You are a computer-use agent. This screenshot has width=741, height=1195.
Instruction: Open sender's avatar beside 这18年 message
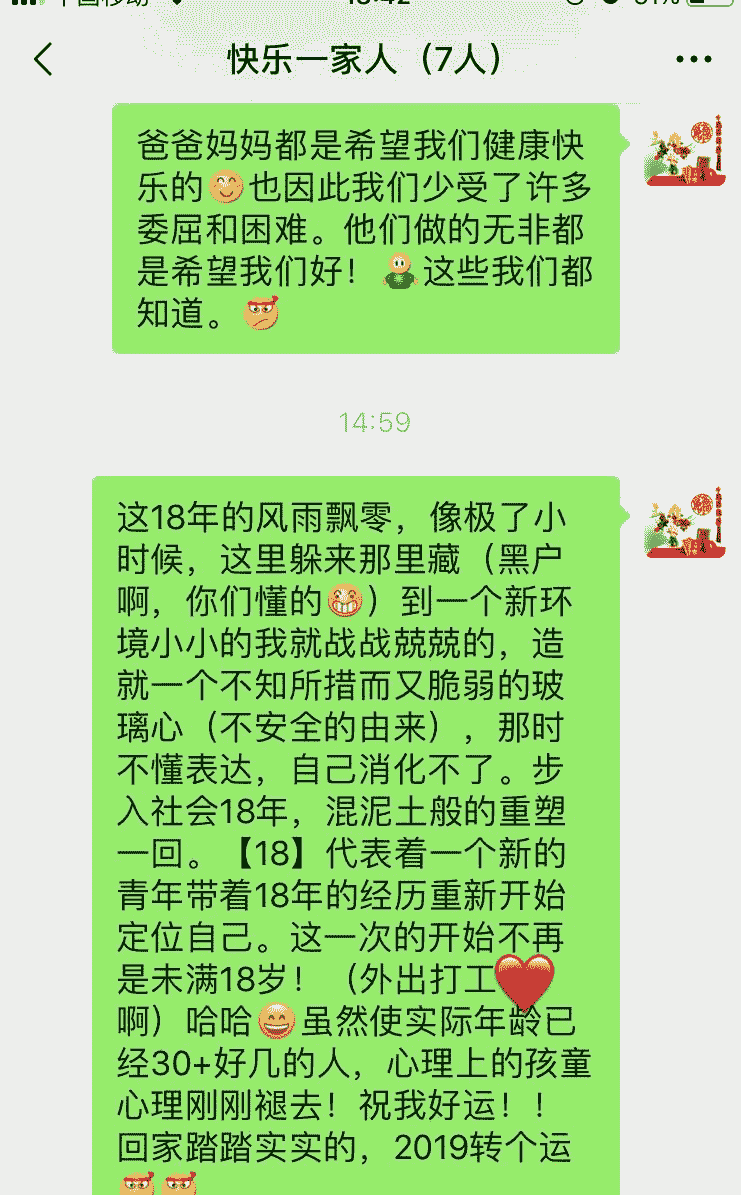[x=684, y=523]
